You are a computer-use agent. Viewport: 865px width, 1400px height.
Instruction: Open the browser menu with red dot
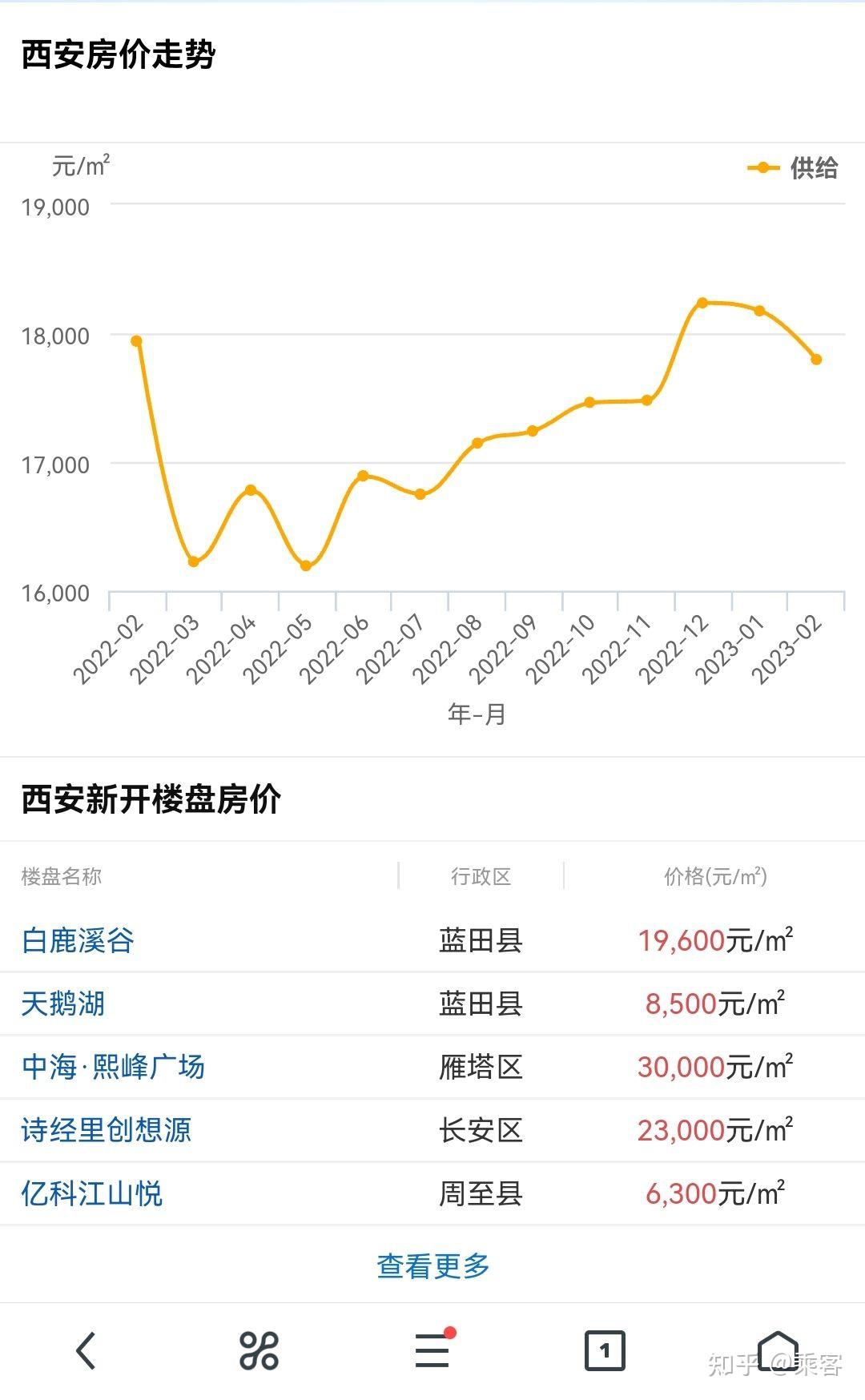[432, 1350]
